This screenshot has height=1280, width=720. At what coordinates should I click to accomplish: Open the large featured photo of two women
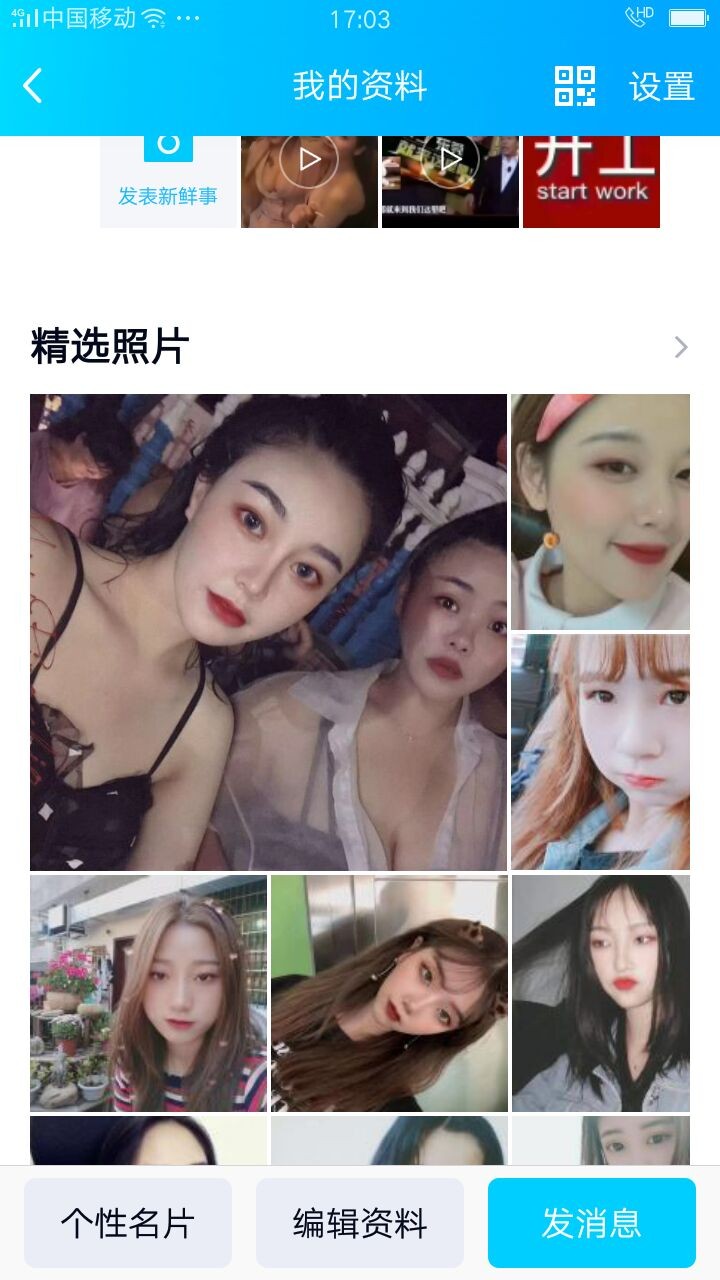[268, 632]
